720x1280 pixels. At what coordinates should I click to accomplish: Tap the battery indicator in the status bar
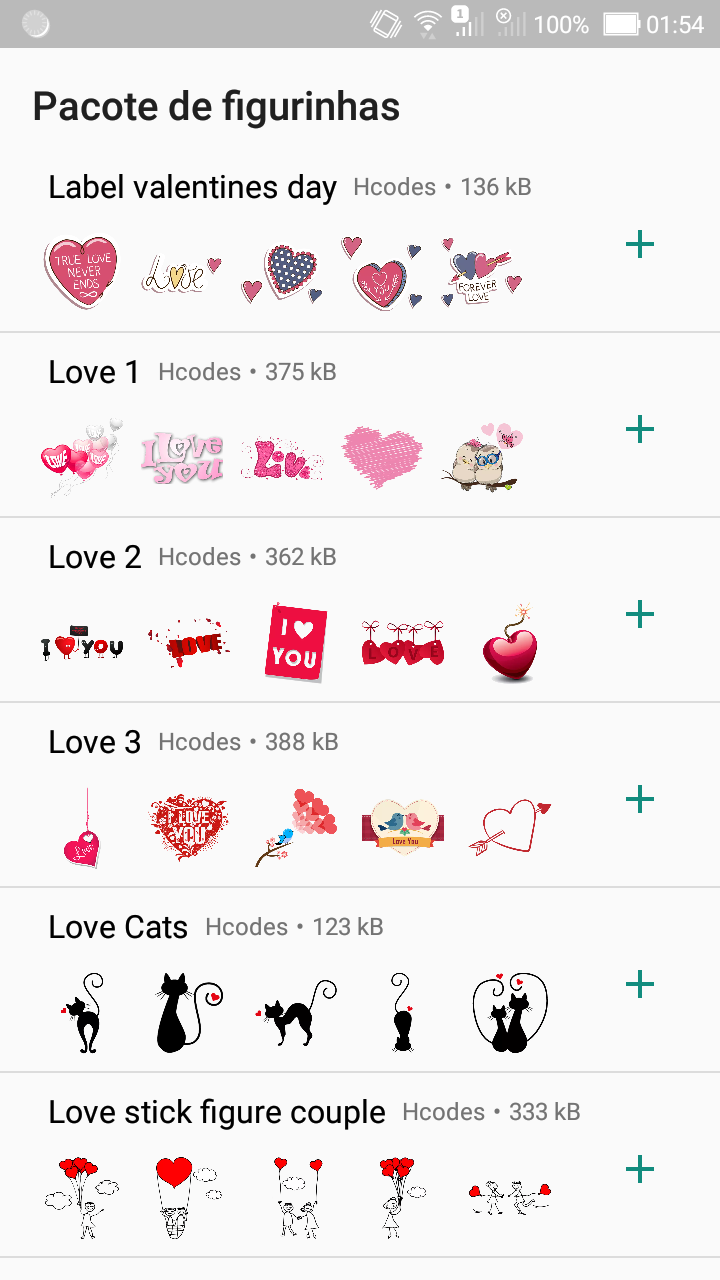(618, 23)
